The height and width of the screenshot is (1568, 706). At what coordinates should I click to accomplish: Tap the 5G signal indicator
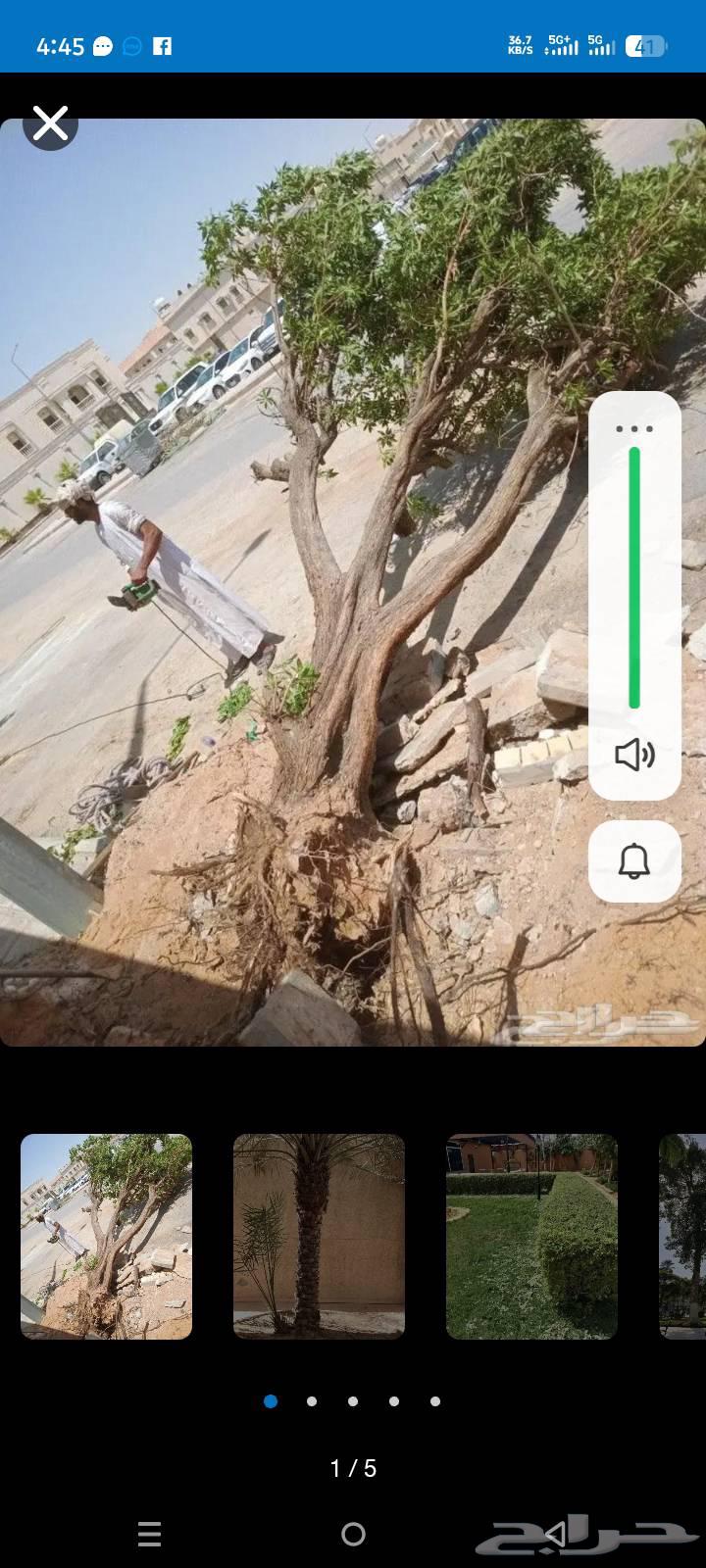[x=599, y=44]
